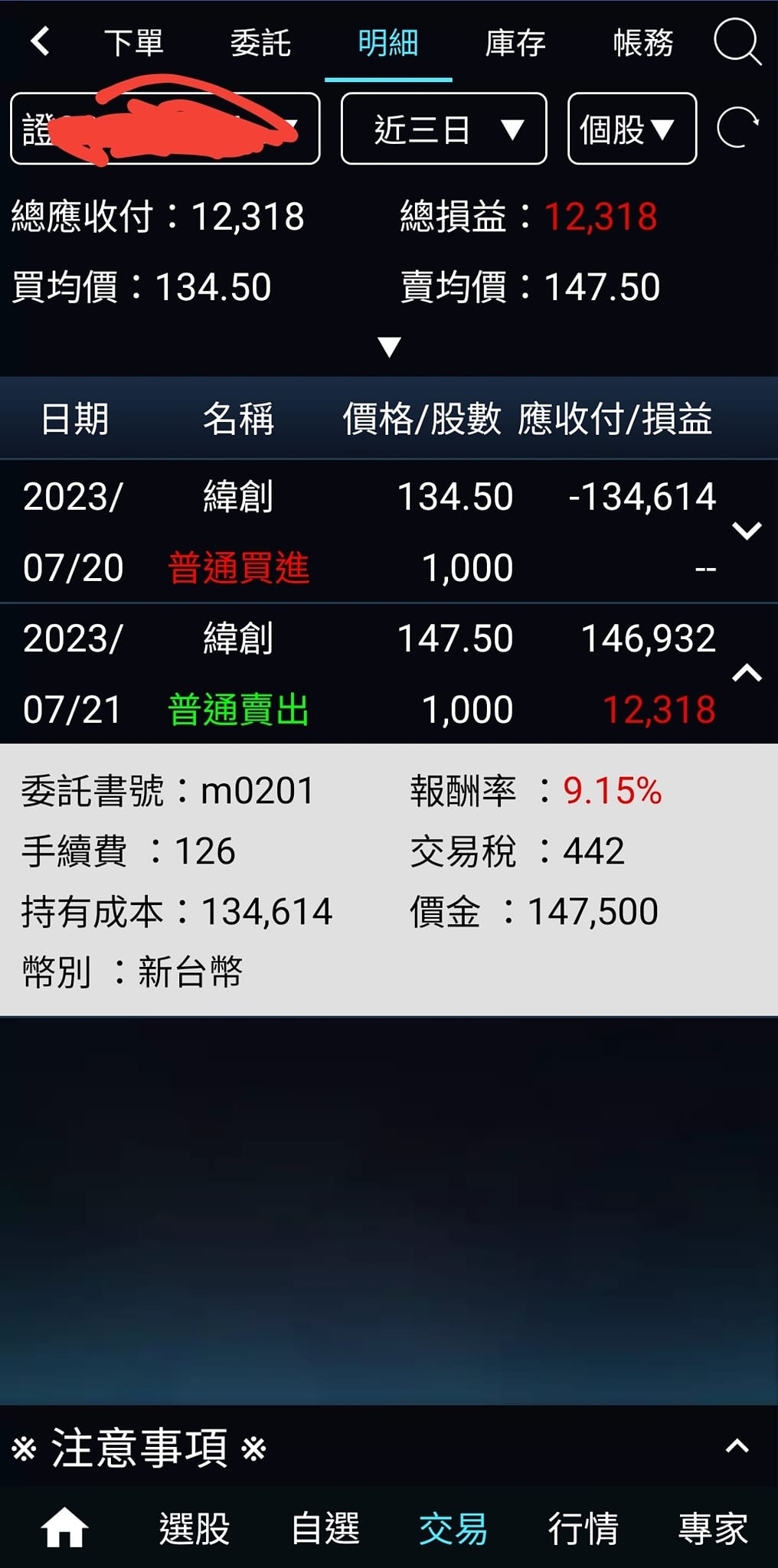Open the 選股 bottom tab
The image size is (778, 1568).
[x=194, y=1528]
